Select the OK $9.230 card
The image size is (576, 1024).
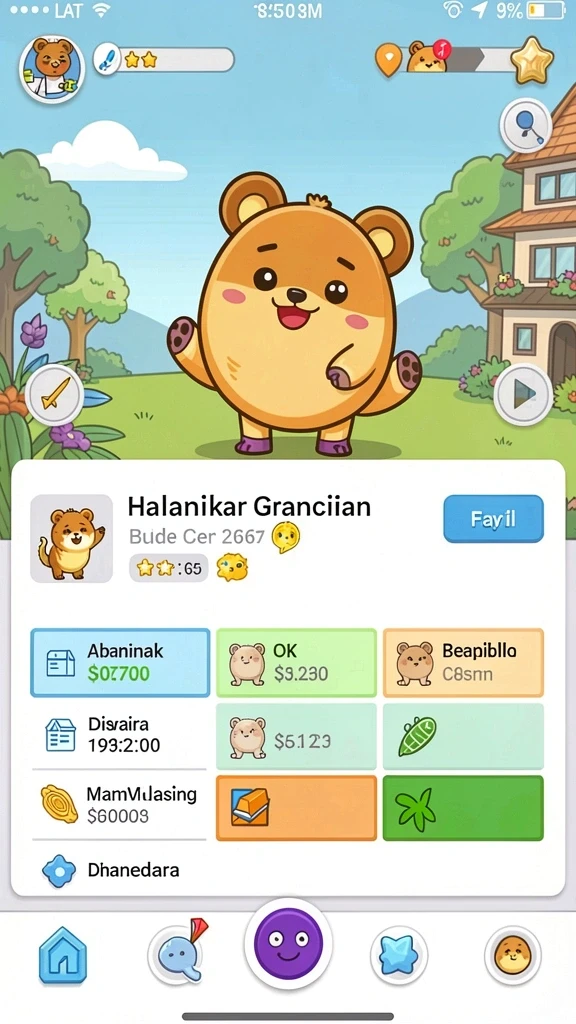pos(296,662)
